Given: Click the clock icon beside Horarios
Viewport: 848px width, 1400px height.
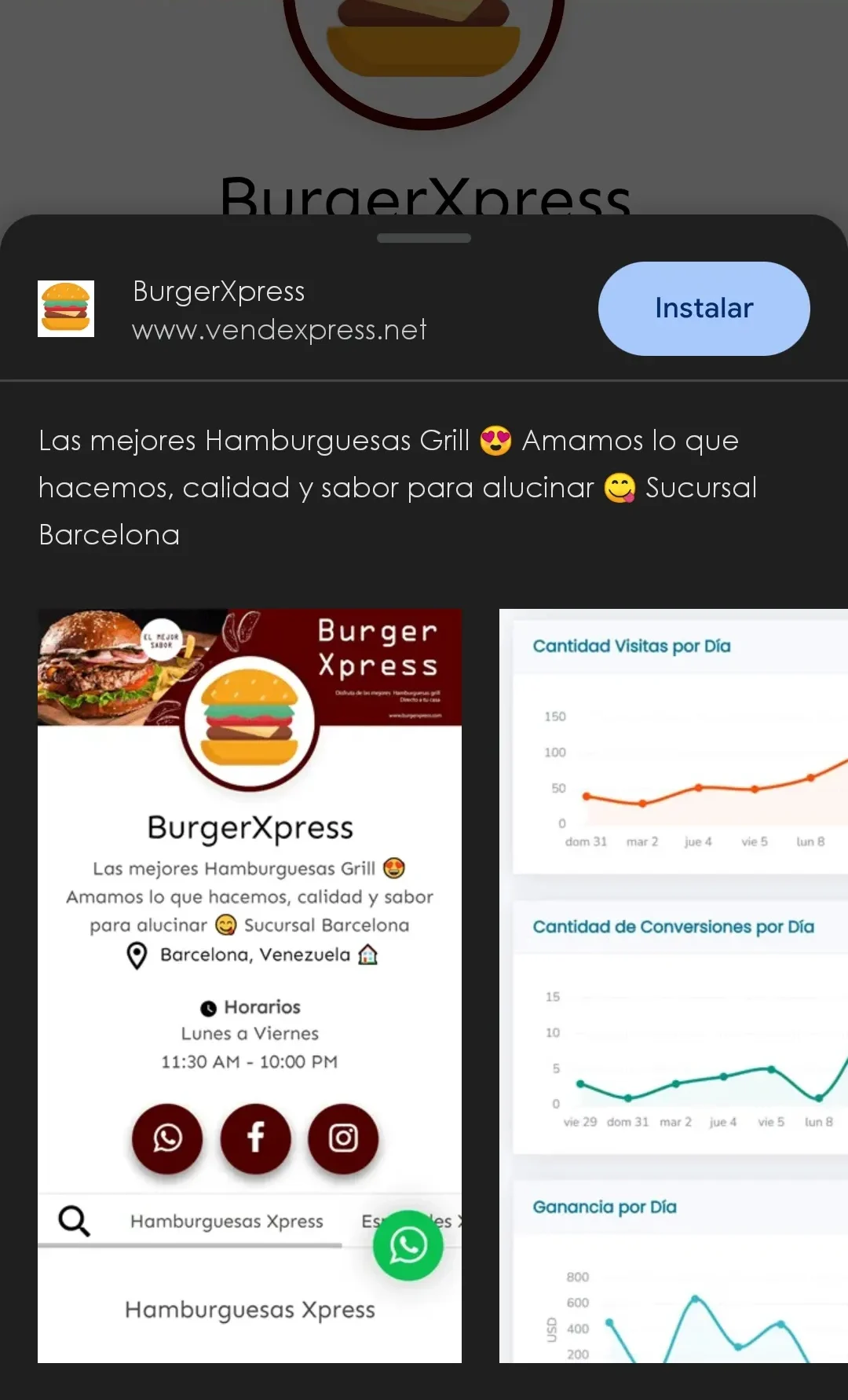Looking at the screenshot, I should pos(208,1006).
